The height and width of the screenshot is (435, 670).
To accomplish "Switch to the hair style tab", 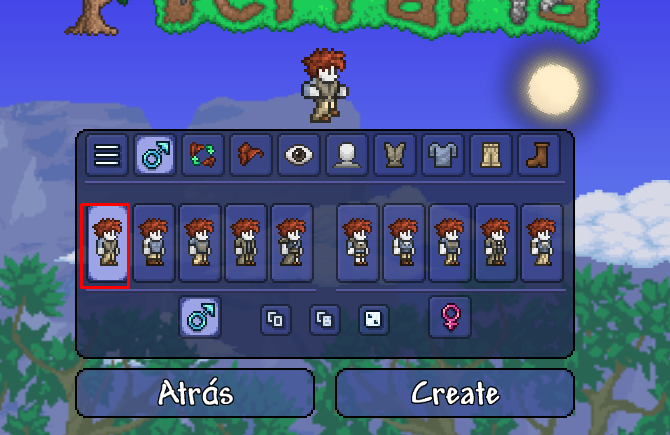I will [203, 156].
